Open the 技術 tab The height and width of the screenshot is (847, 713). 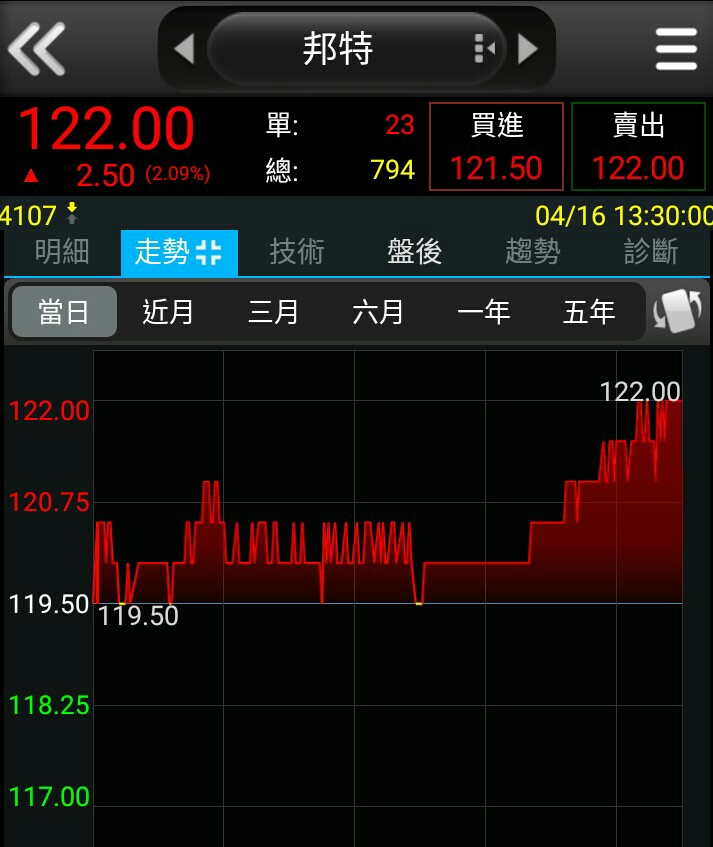coord(297,252)
